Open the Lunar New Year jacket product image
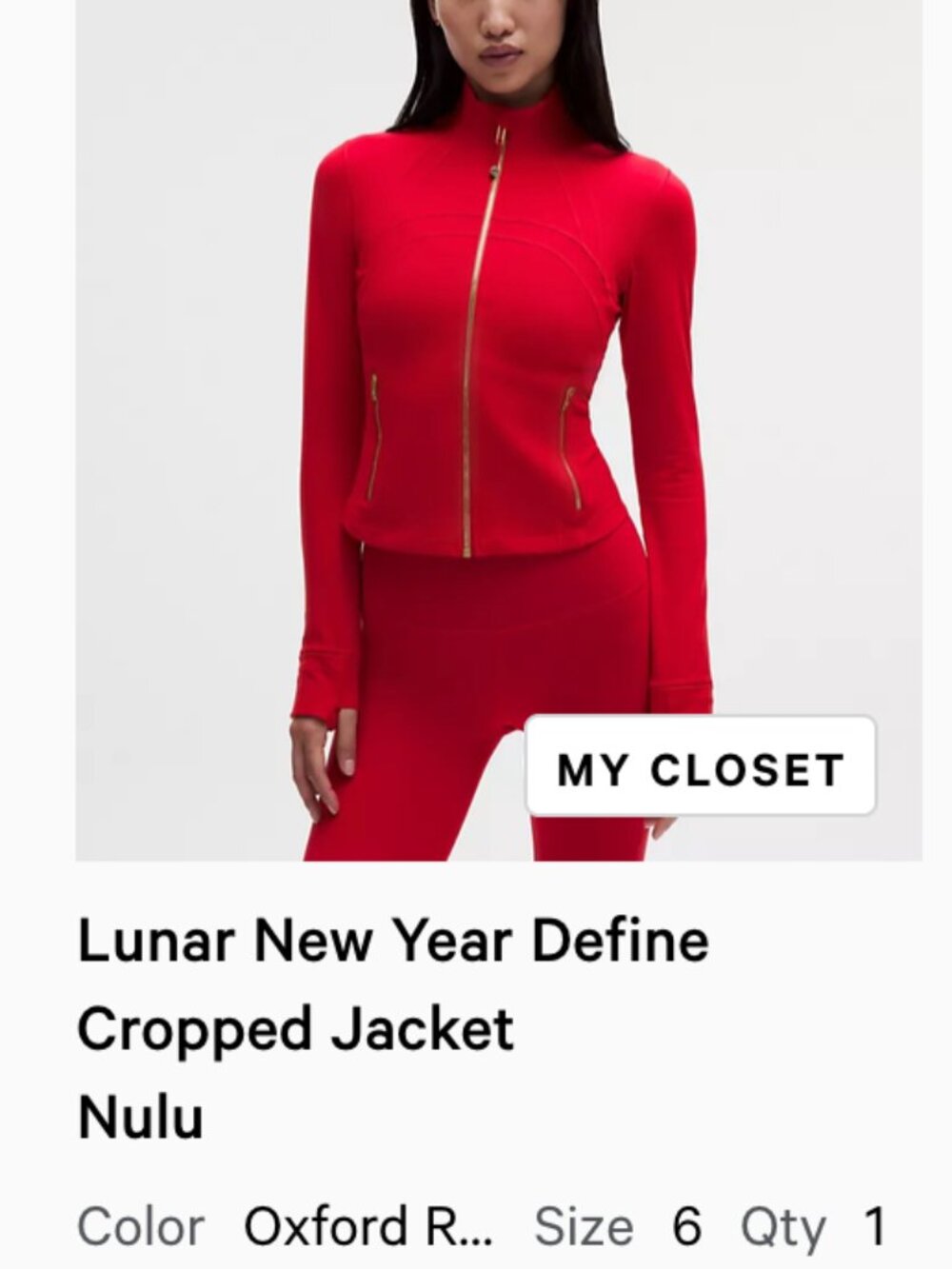Viewport: 952px width, 1269px height. 499,430
